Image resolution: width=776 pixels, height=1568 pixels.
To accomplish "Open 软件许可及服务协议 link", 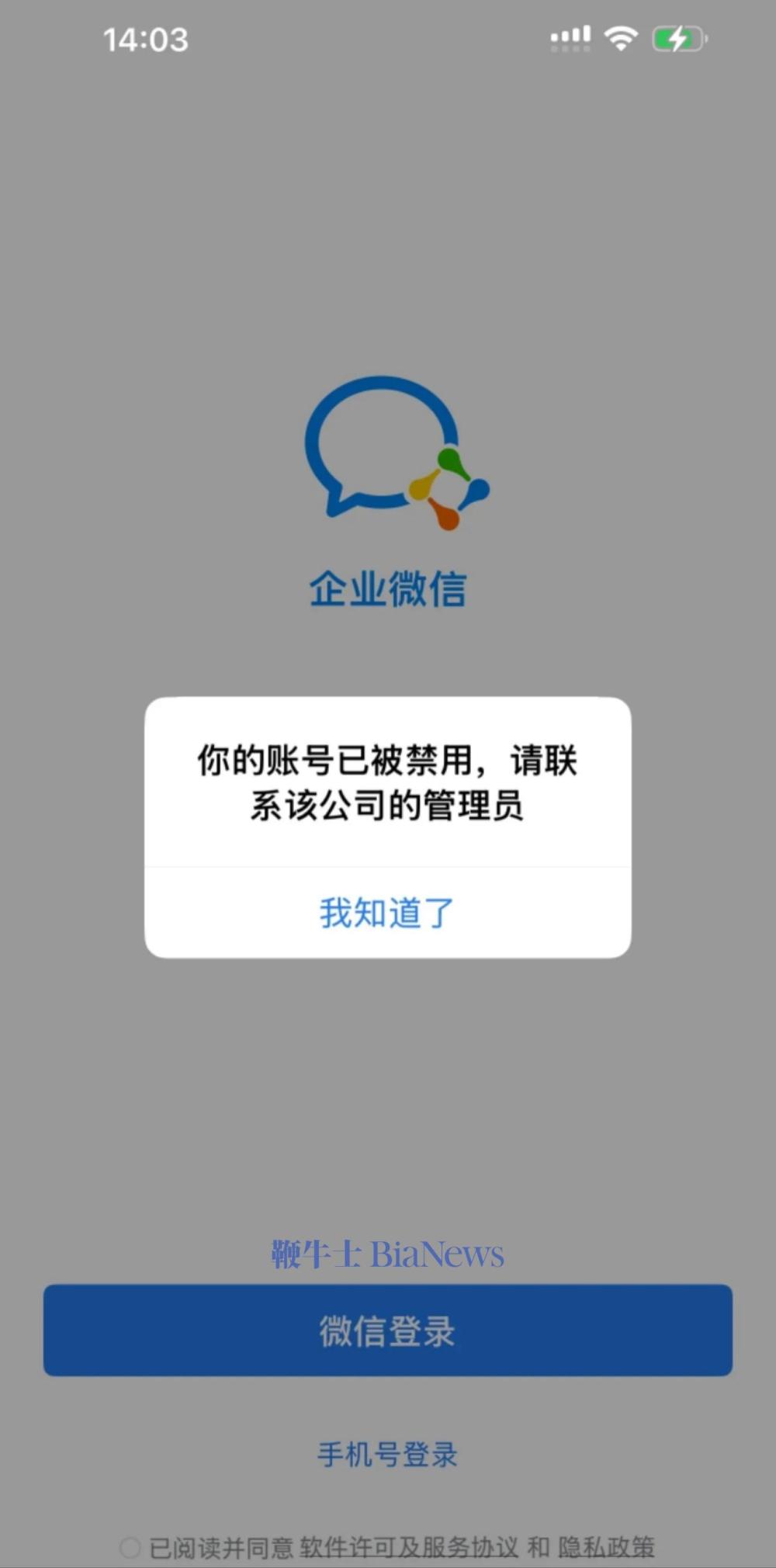I will pos(409,1547).
